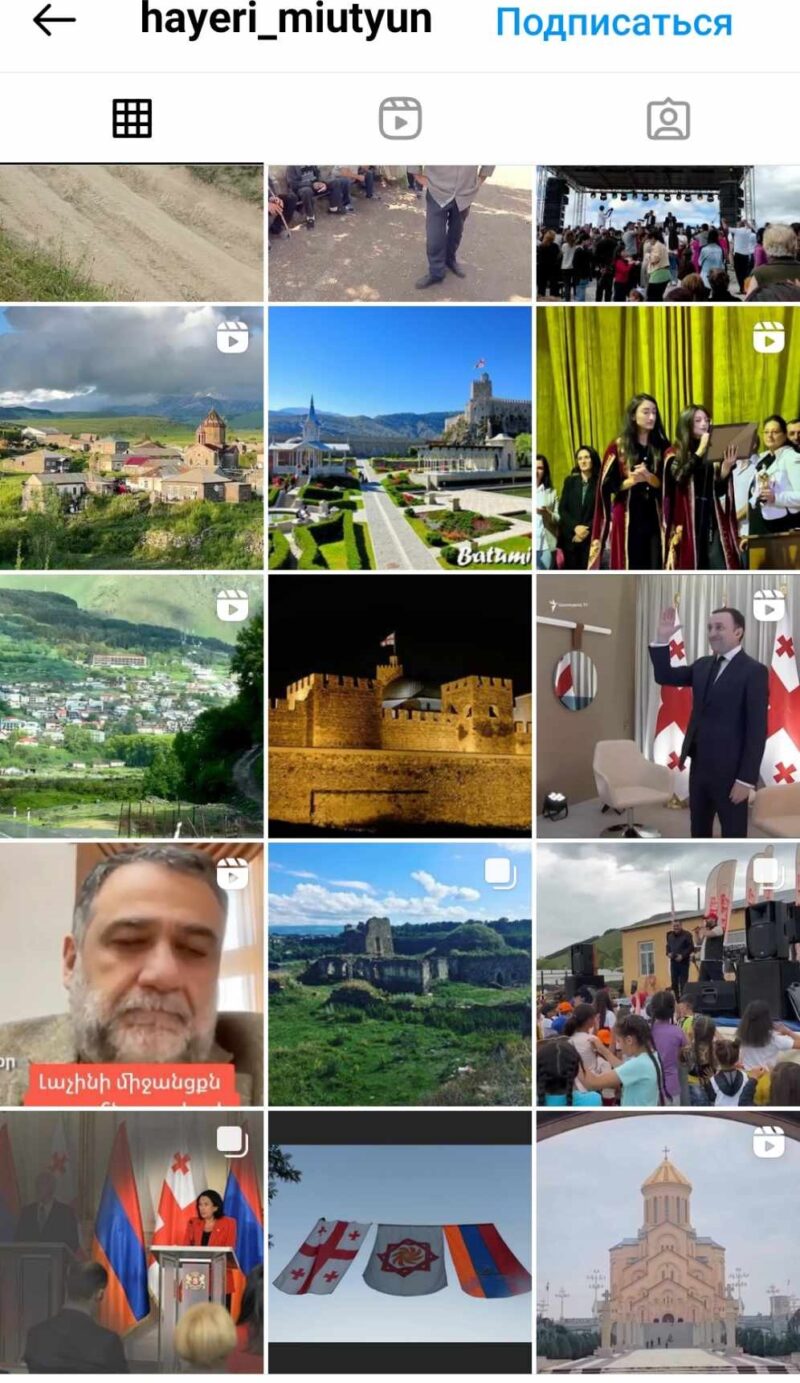Open the post of children at outdoor stage
This screenshot has height=1383, width=800.
(668, 974)
